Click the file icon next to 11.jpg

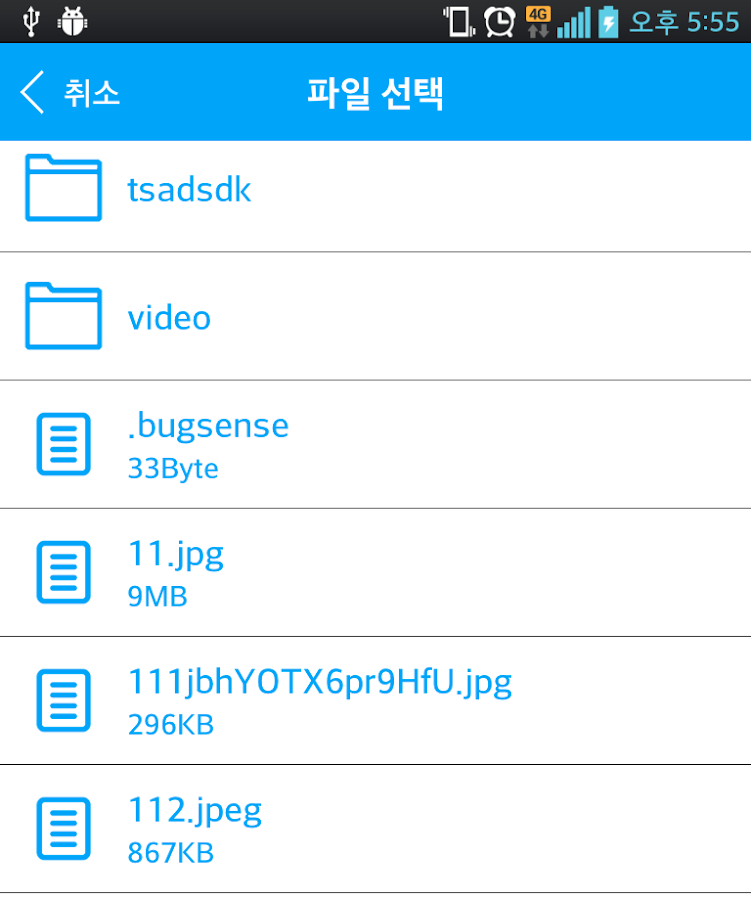click(63, 572)
